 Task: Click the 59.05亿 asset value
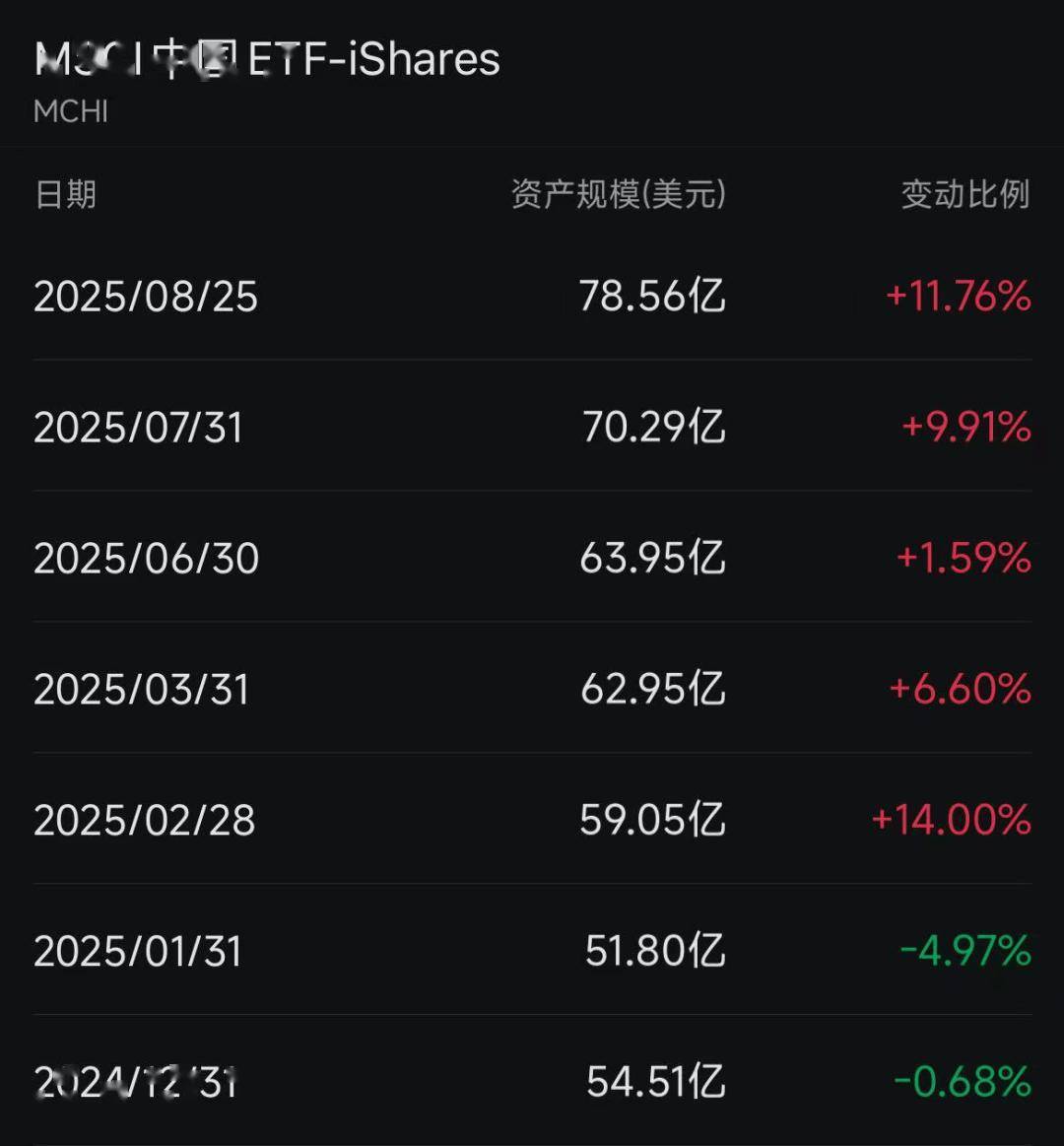653,819
